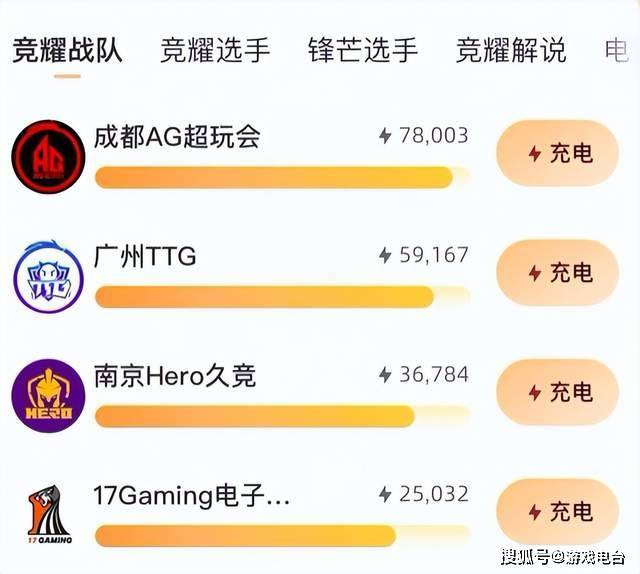640x574 pixels.
Task: Tap 充电 for 成都AG超玩会
Action: click(x=559, y=153)
